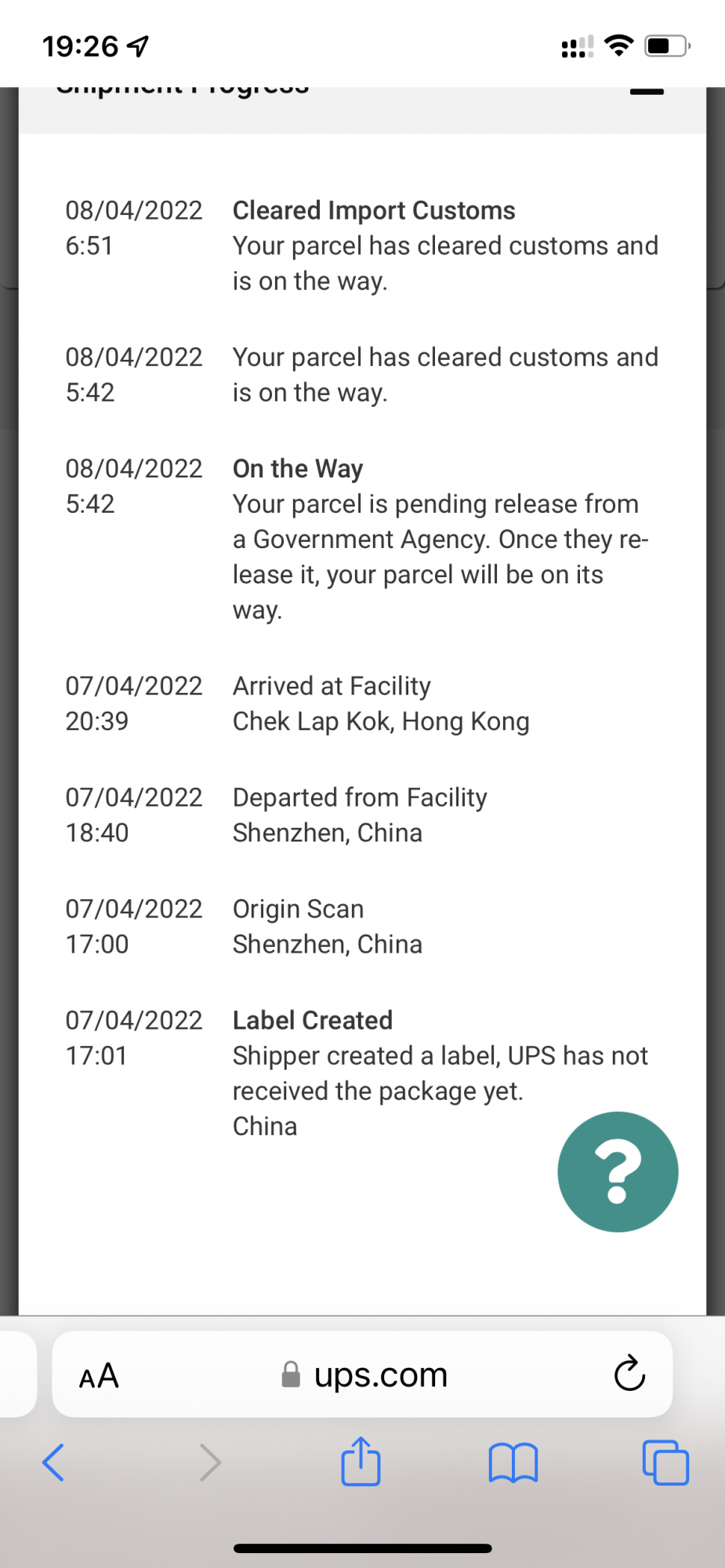The width and height of the screenshot is (725, 1568).
Task: Tap the ups.com address bar
Action: tap(365, 1374)
